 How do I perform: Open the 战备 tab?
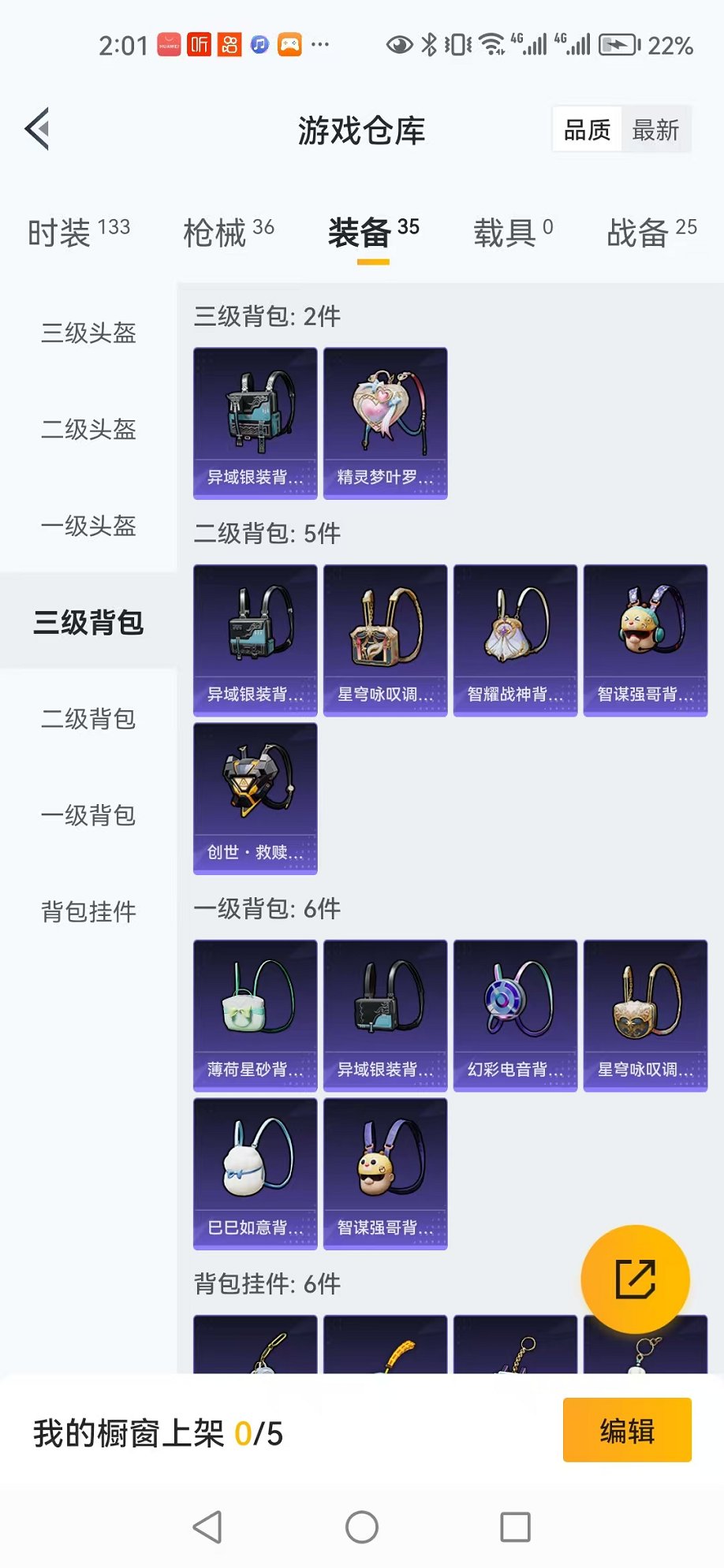pos(652,233)
